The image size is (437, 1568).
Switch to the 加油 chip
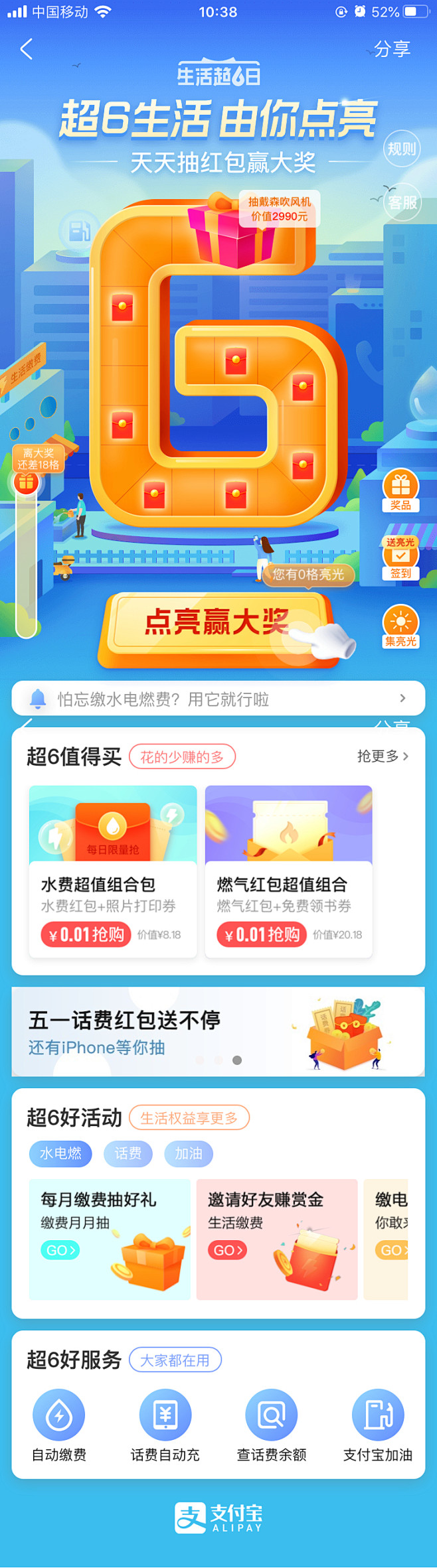coord(189,1153)
